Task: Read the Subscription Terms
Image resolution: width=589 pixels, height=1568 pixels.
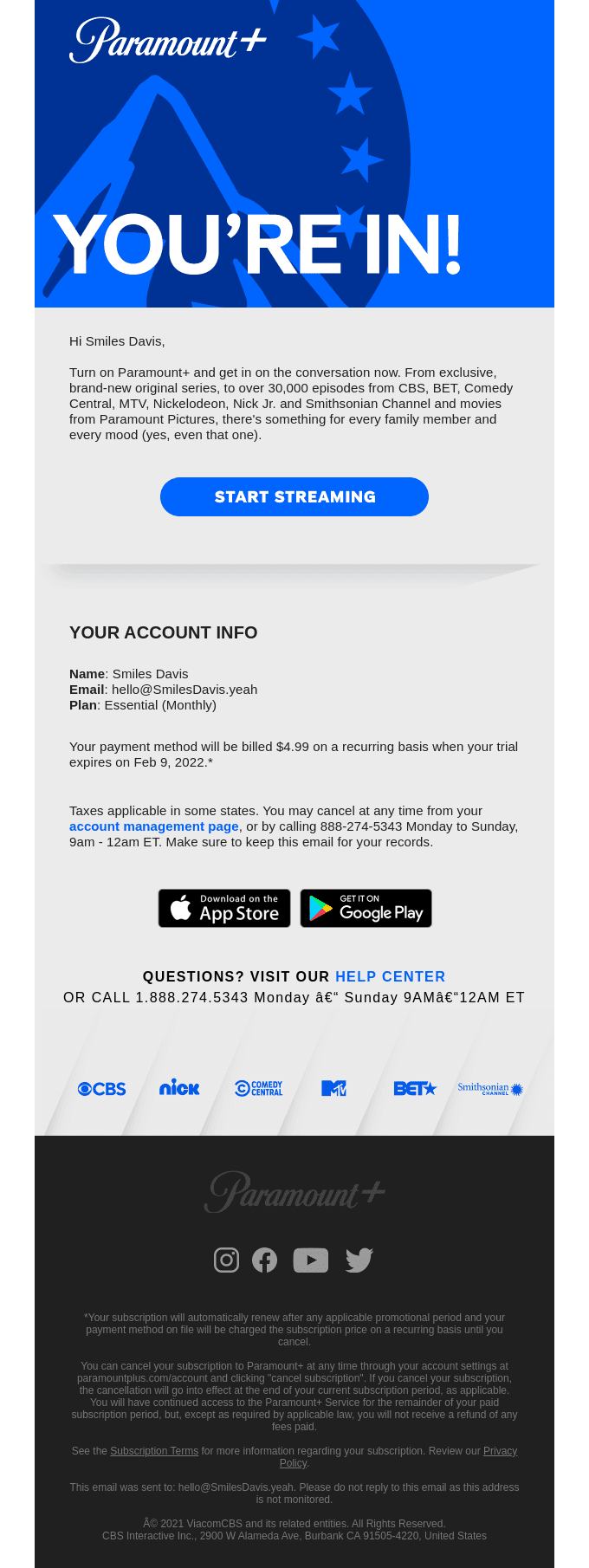Action: tap(154, 1451)
